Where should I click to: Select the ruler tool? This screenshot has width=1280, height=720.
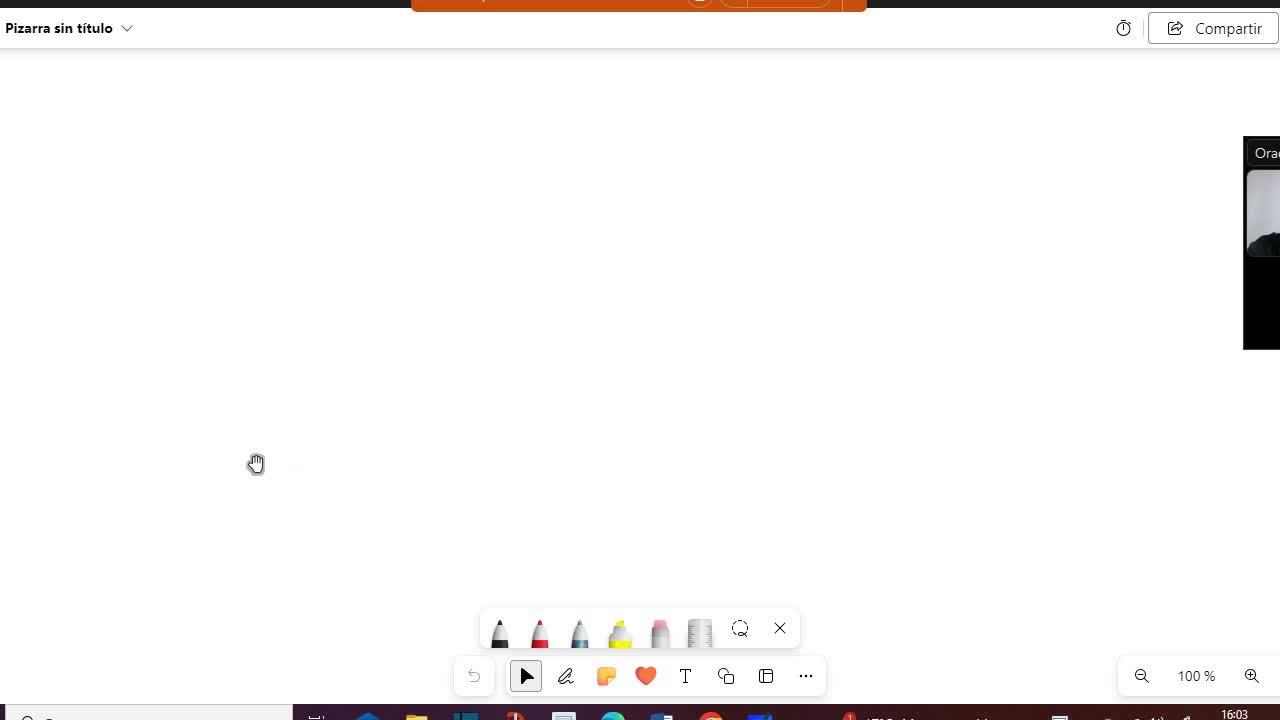pos(700,632)
